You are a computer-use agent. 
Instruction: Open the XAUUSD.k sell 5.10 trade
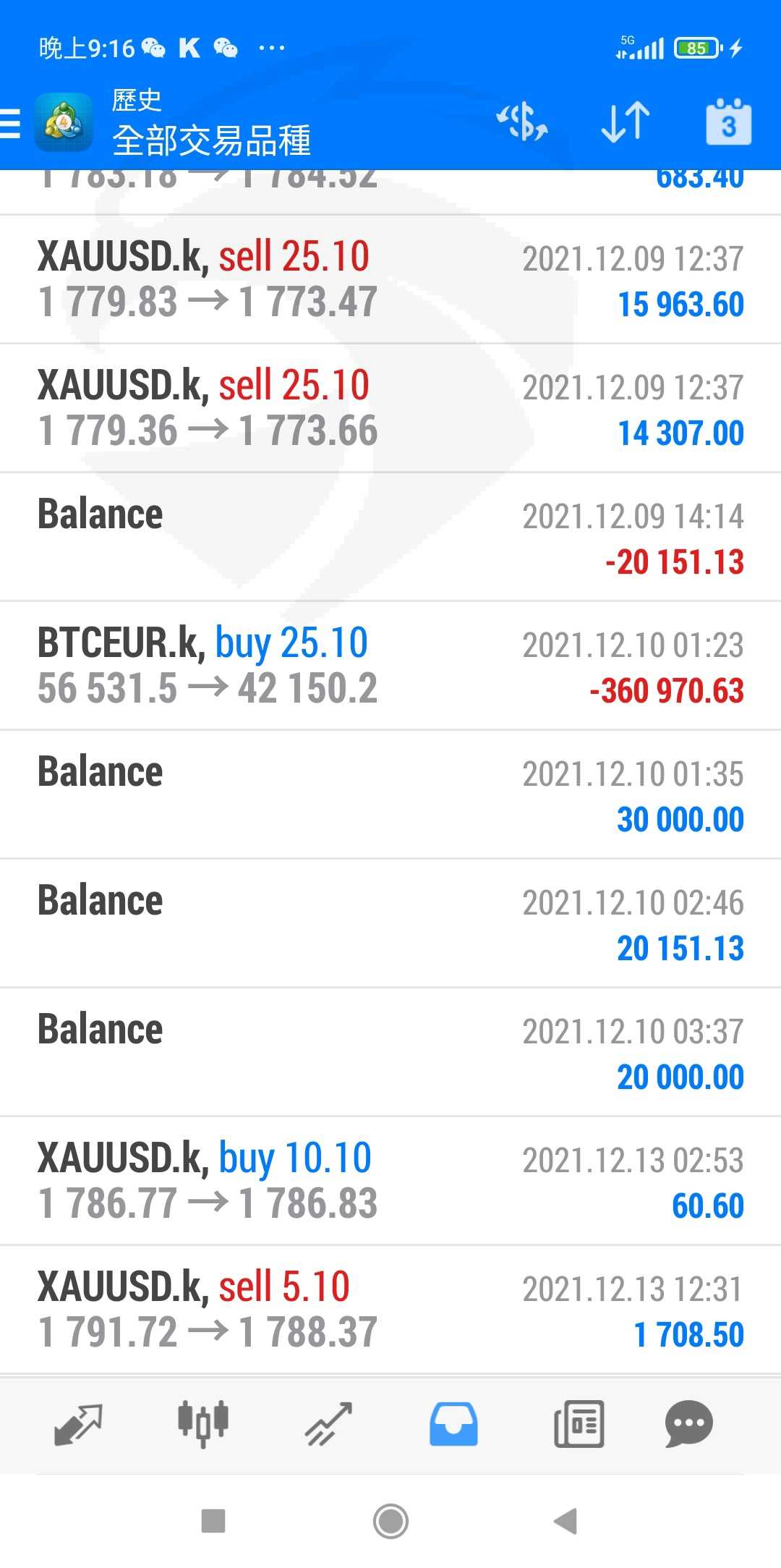pyautogui.click(x=390, y=1310)
